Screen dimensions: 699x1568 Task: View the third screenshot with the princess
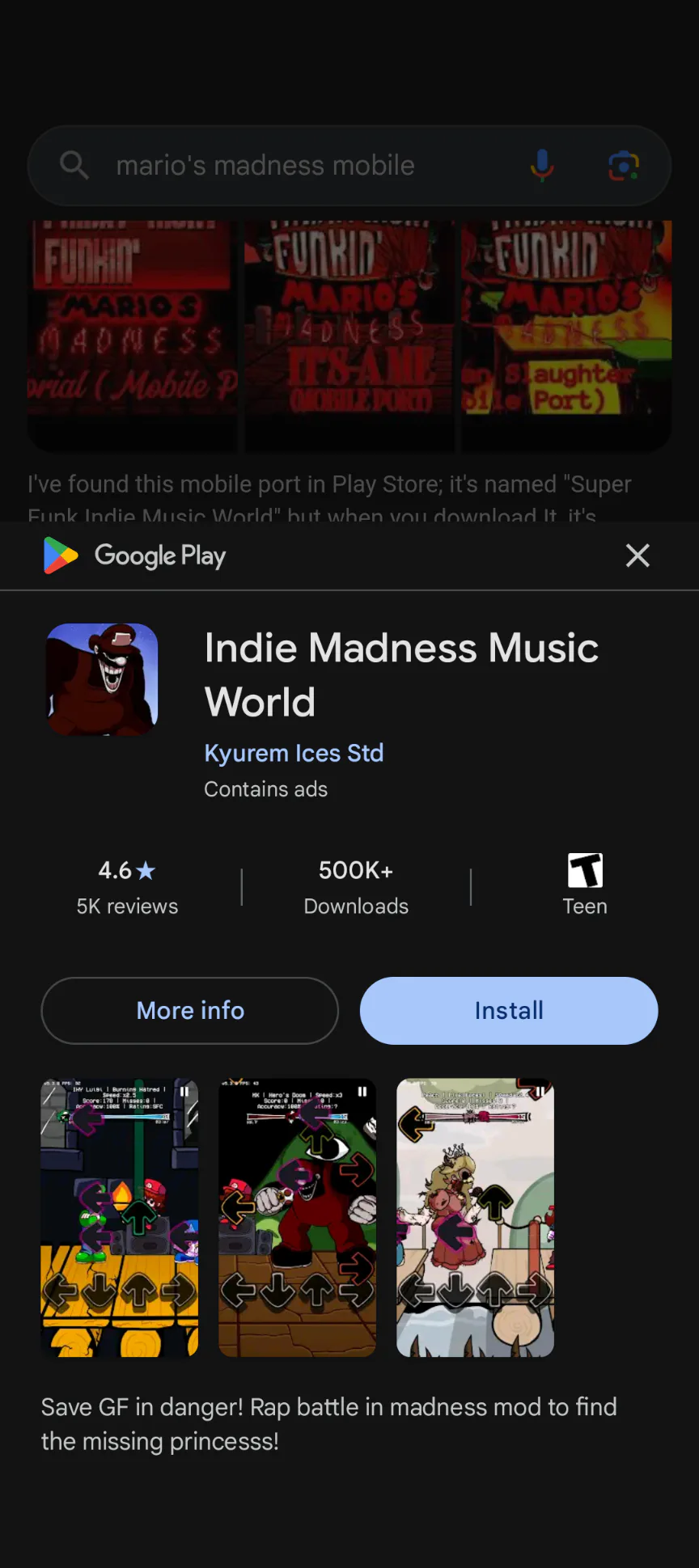[x=475, y=1217]
